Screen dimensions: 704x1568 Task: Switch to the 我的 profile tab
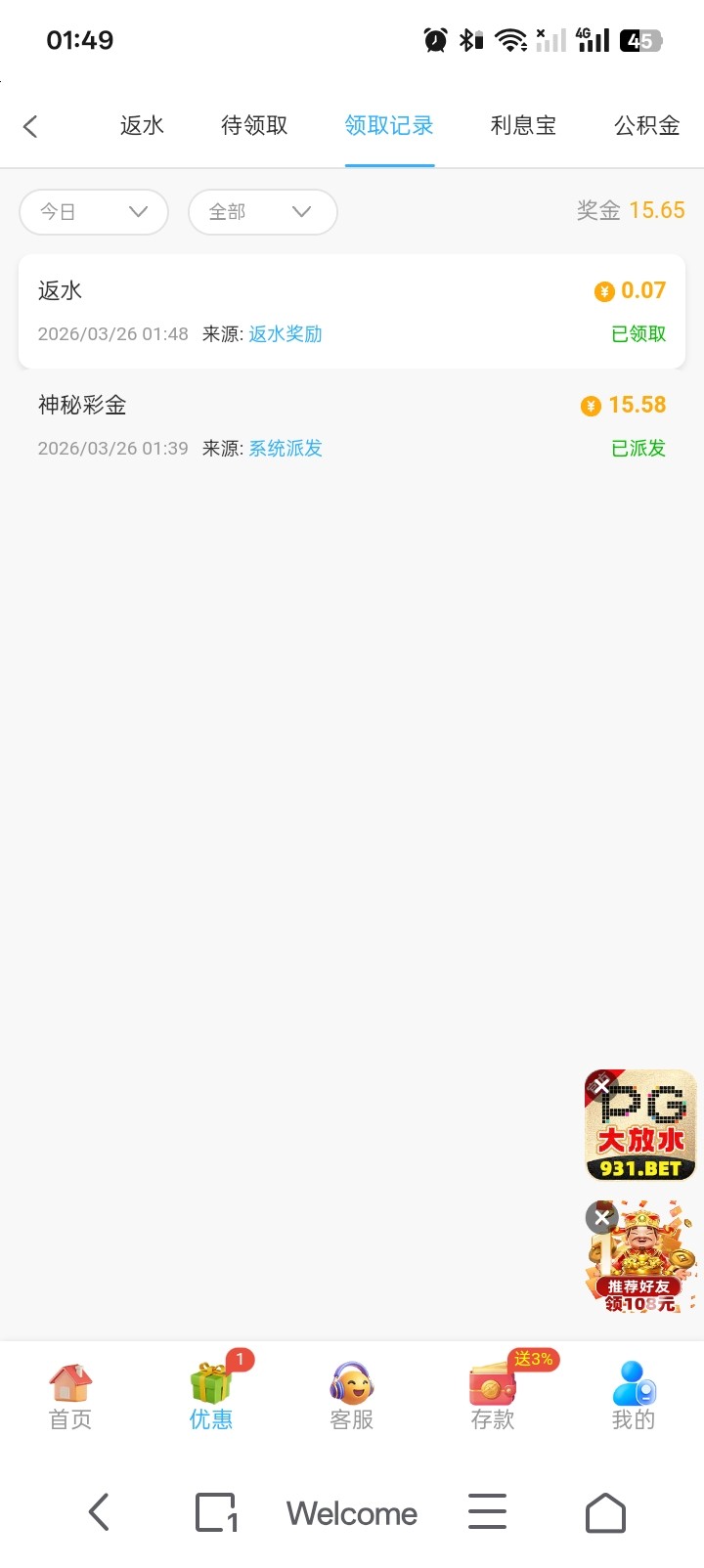tap(633, 1397)
